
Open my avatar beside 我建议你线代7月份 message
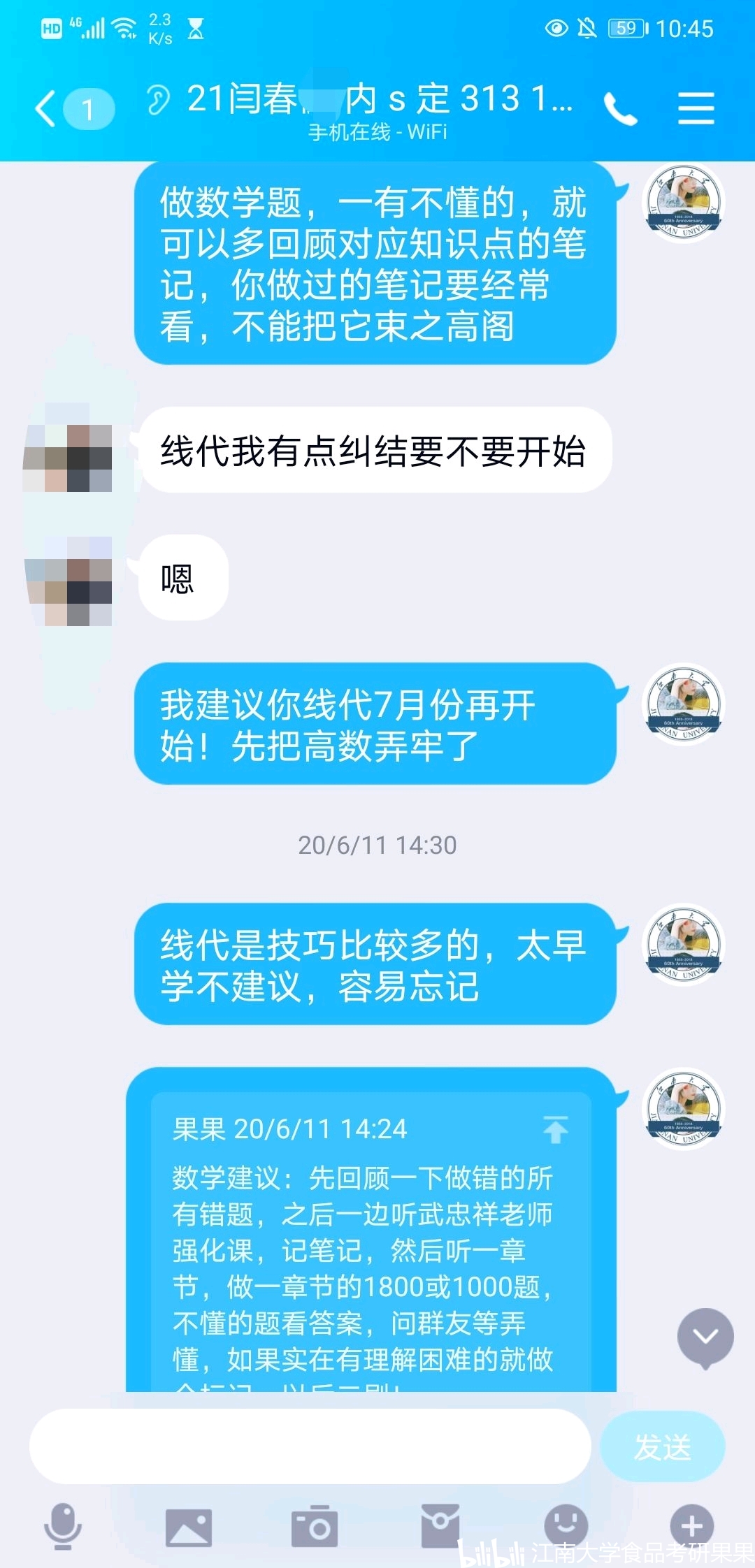683,704
